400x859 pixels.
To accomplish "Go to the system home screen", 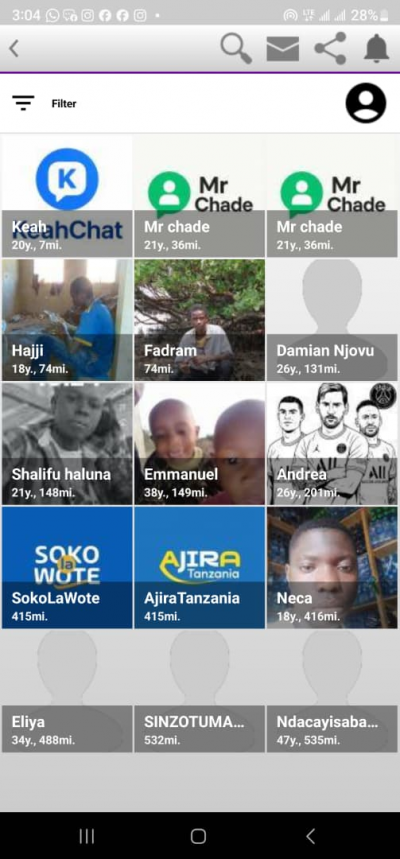I will [198, 836].
